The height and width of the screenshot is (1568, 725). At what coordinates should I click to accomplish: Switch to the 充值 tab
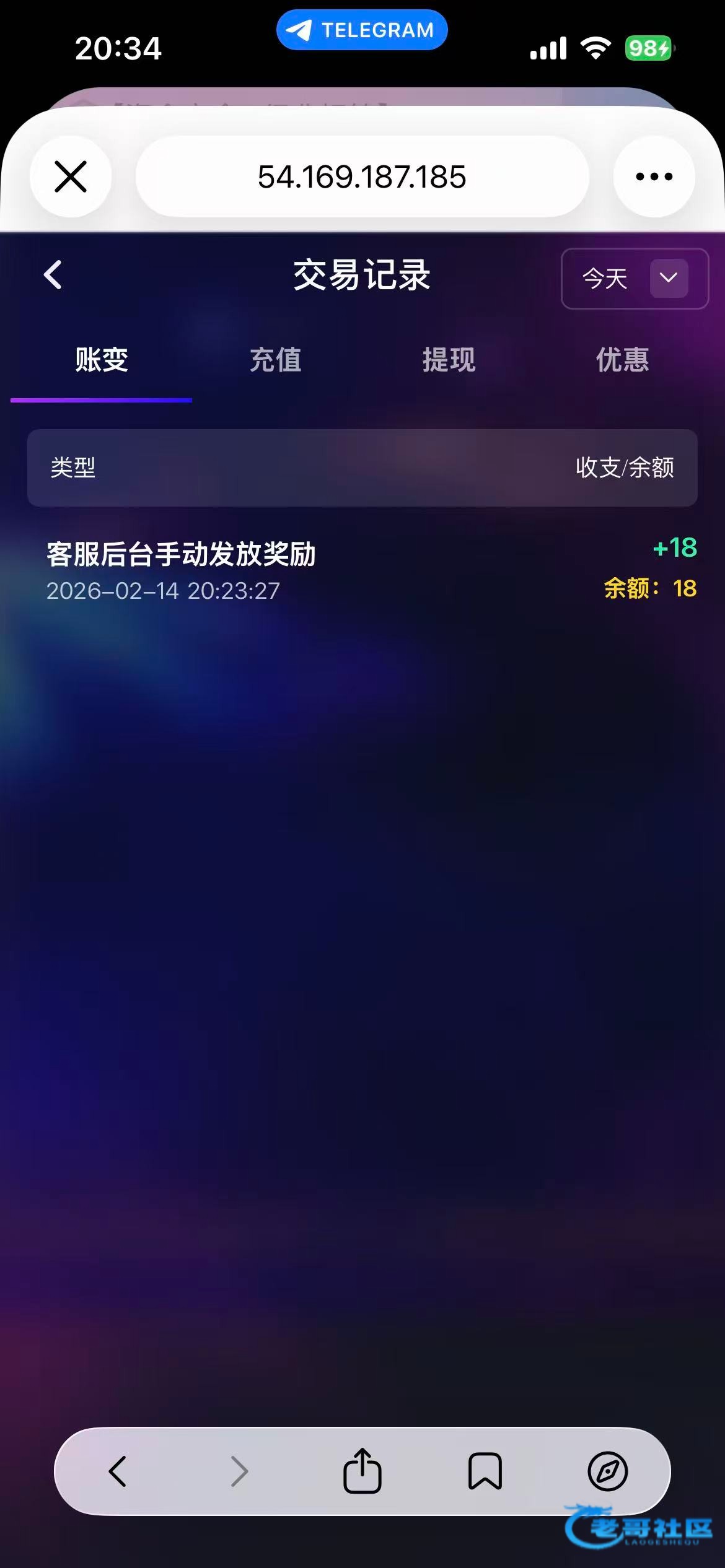(275, 360)
